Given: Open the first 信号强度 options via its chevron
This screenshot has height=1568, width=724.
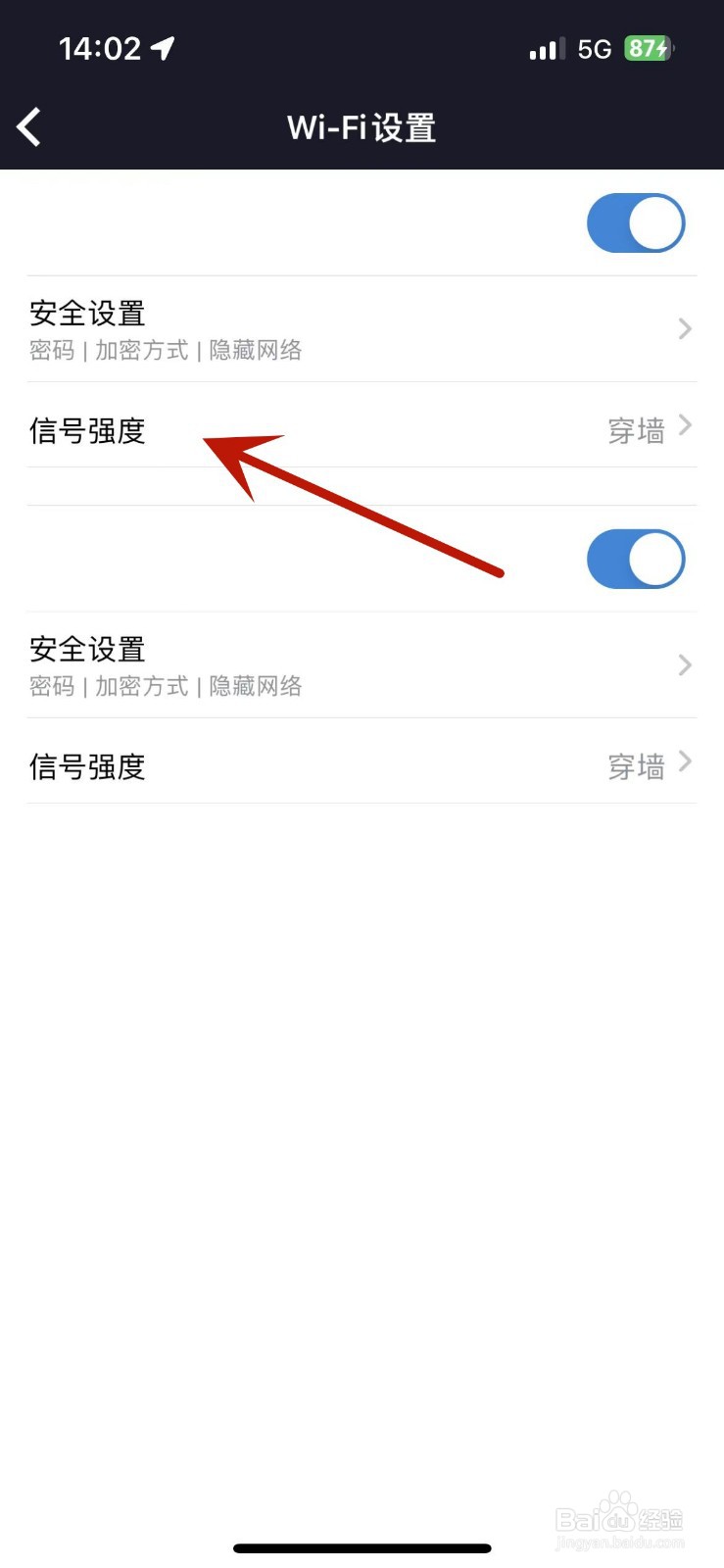Looking at the screenshot, I should 685,426.
